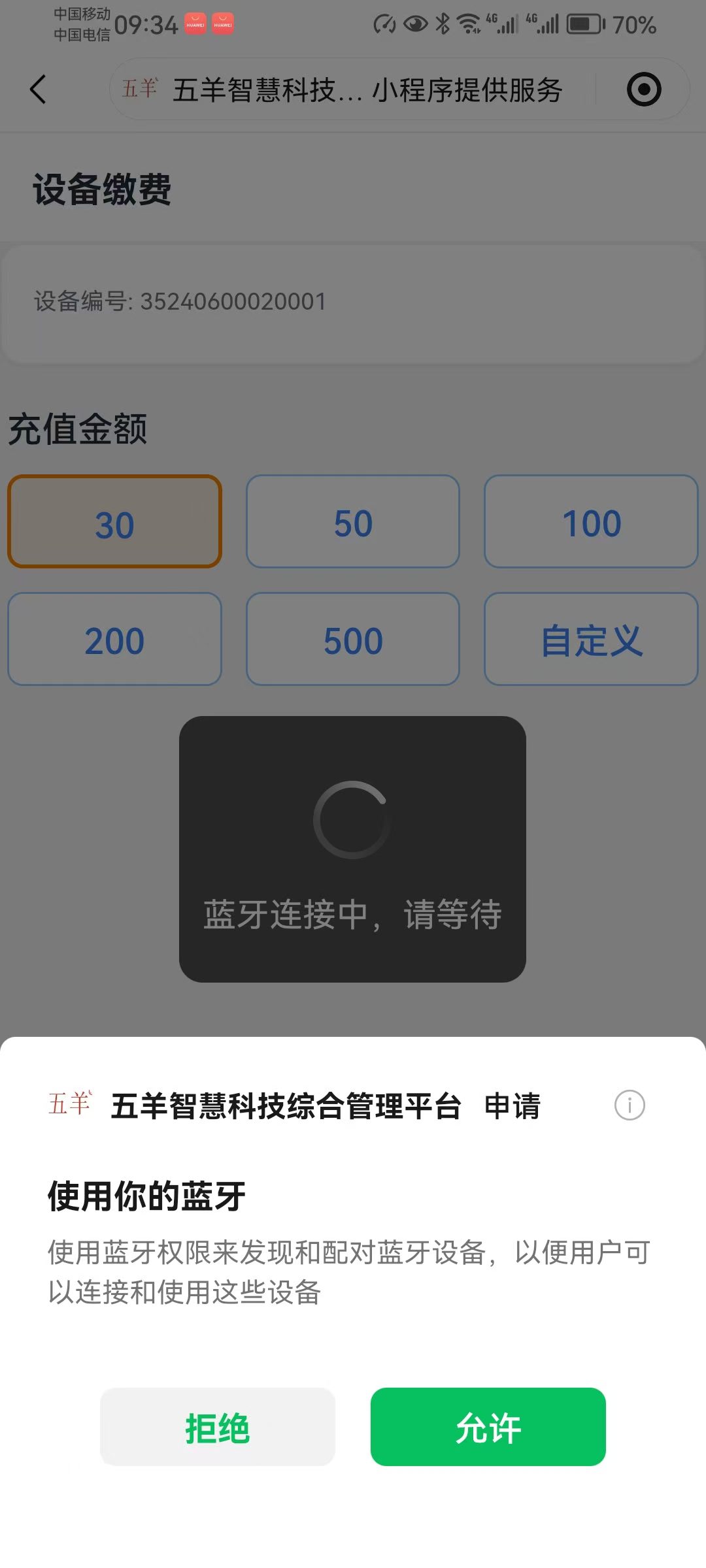Open the info icon beside 申请

pos(629,1105)
